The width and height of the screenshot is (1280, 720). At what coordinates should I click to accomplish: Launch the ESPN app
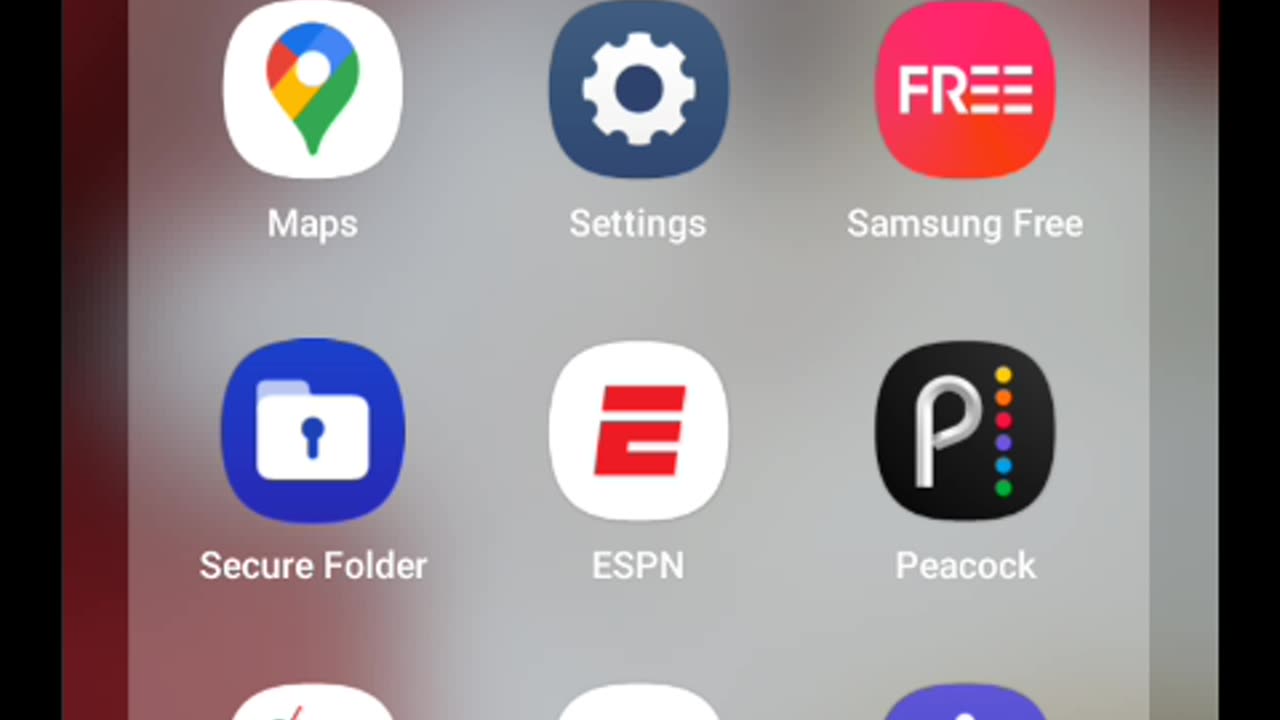pos(638,431)
